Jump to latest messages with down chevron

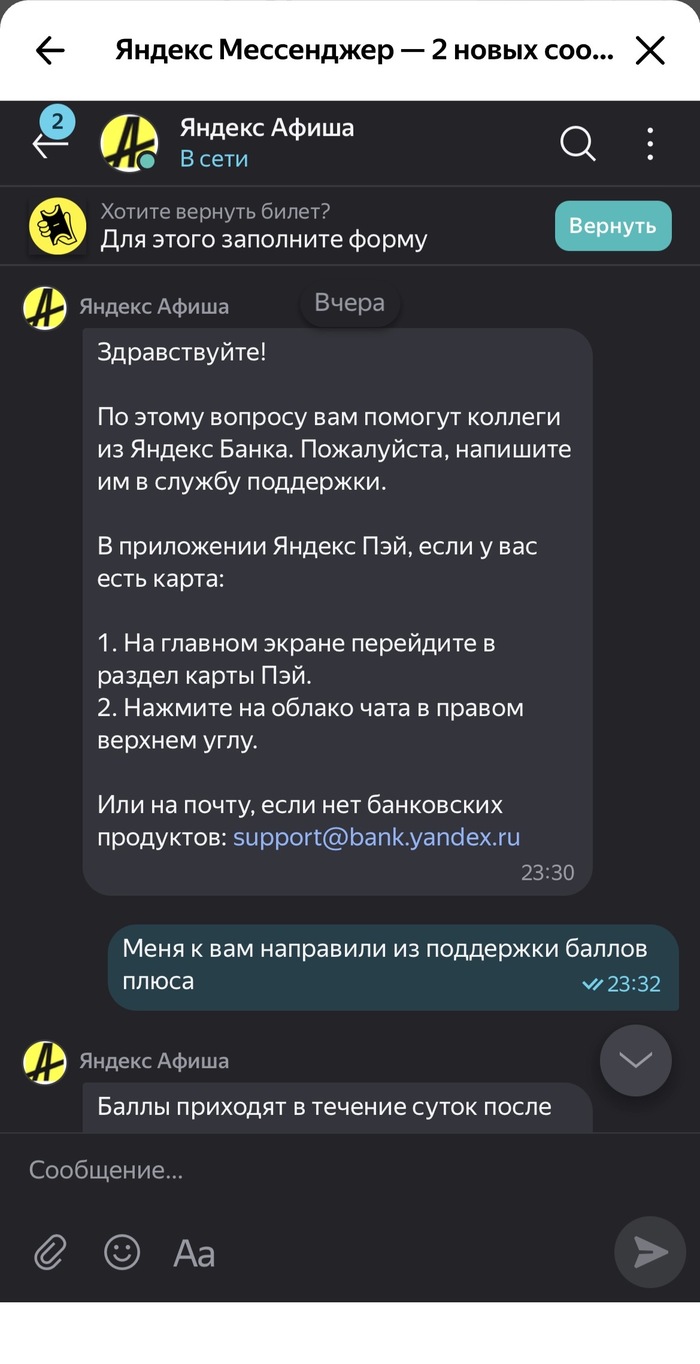pyautogui.click(x=635, y=1060)
